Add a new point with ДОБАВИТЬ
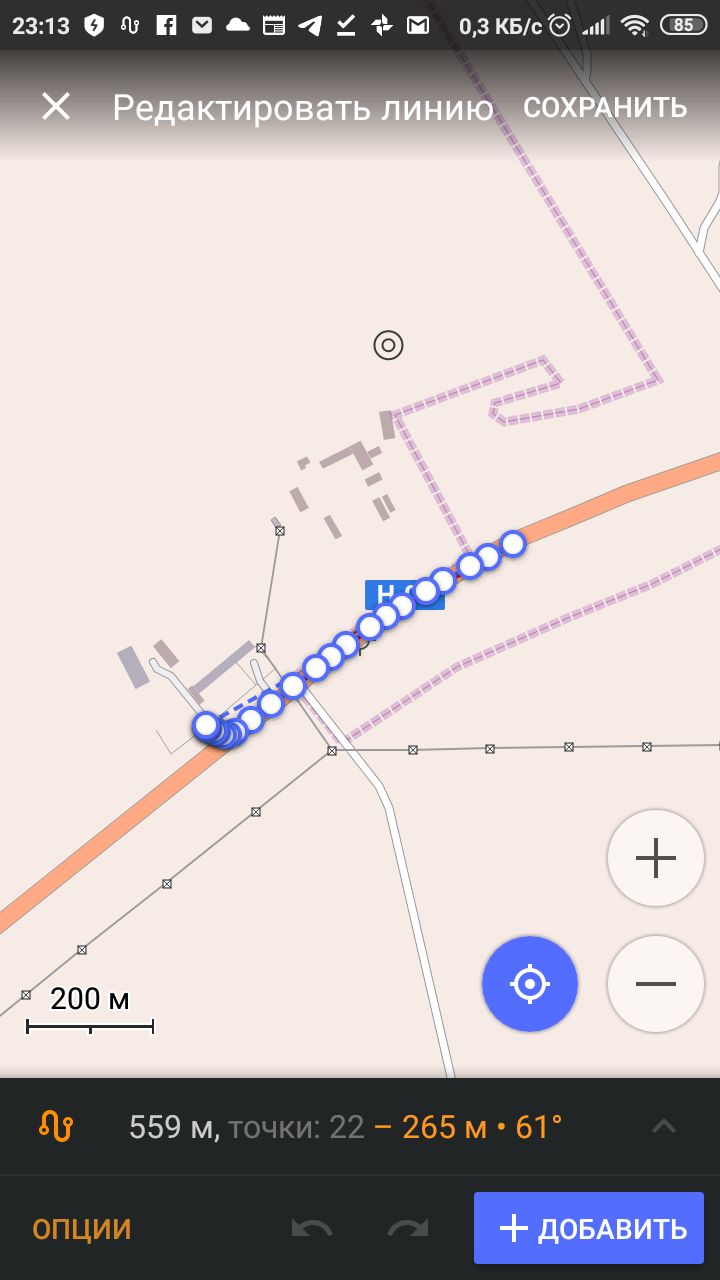This screenshot has height=1280, width=720. [x=589, y=1228]
